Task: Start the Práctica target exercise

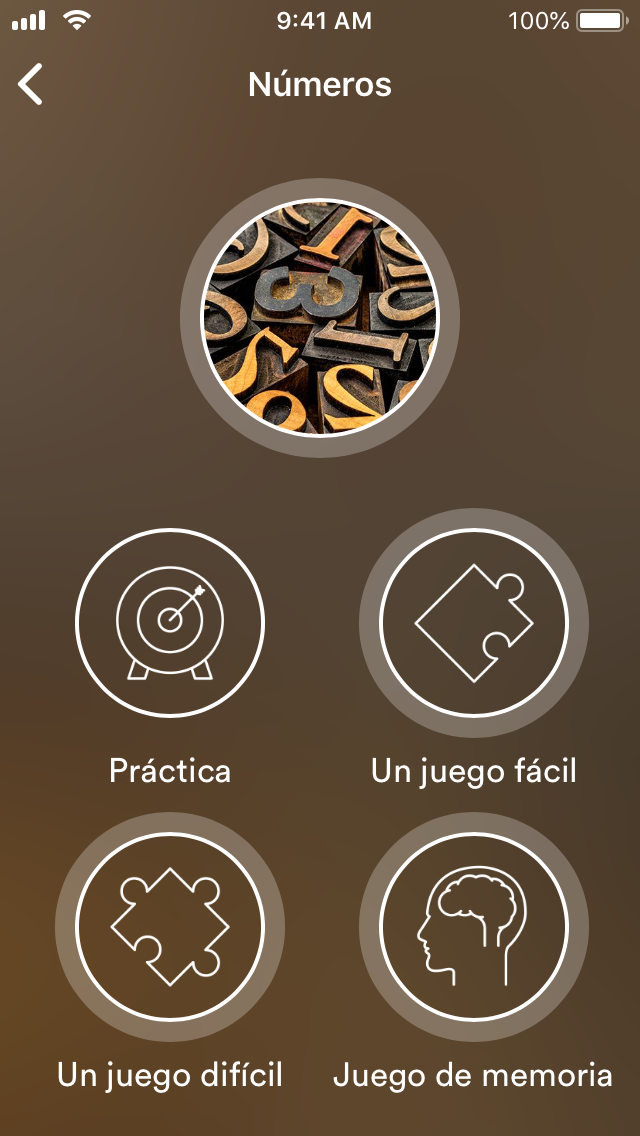Action: point(170,623)
